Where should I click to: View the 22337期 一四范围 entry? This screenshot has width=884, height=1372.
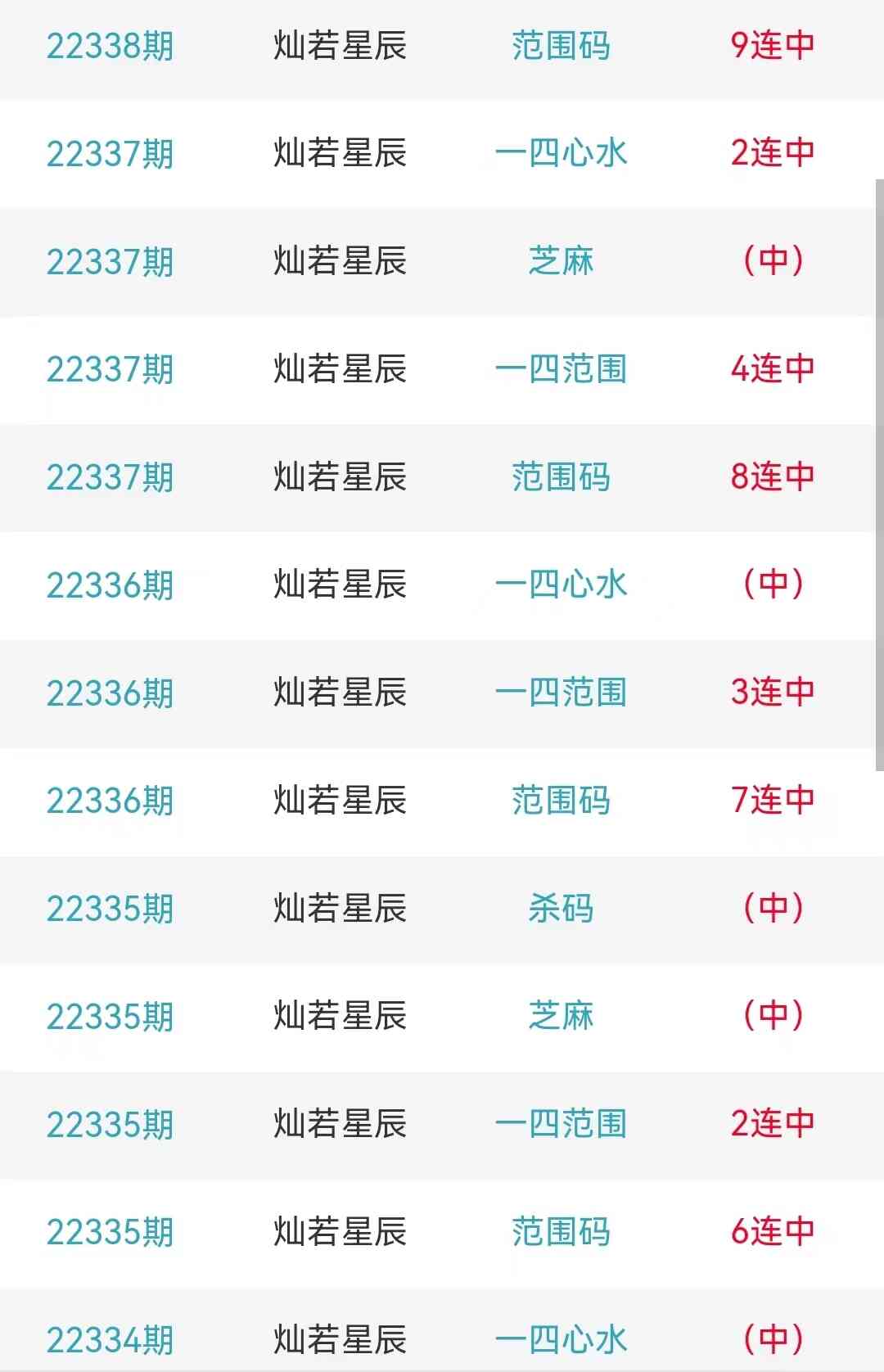click(x=562, y=369)
